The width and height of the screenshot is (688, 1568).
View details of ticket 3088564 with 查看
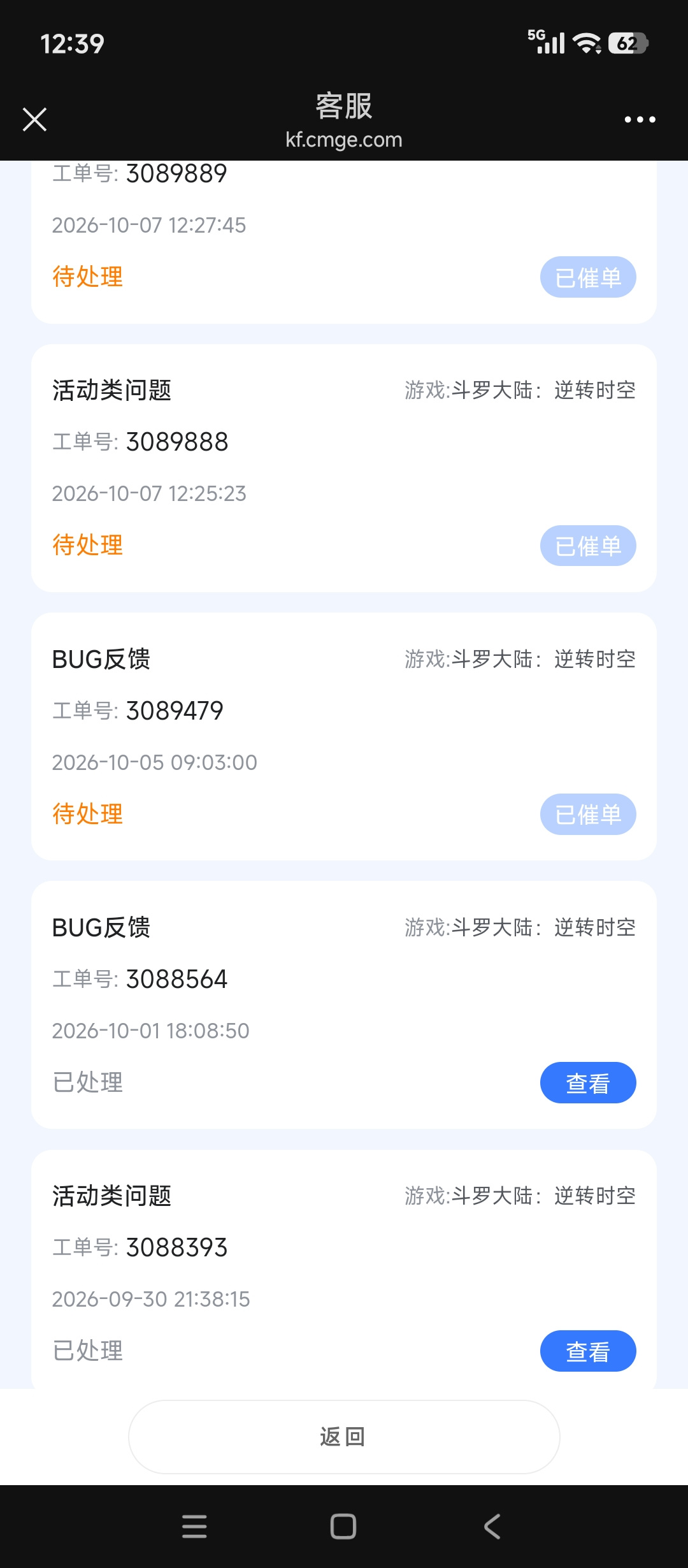click(588, 1082)
